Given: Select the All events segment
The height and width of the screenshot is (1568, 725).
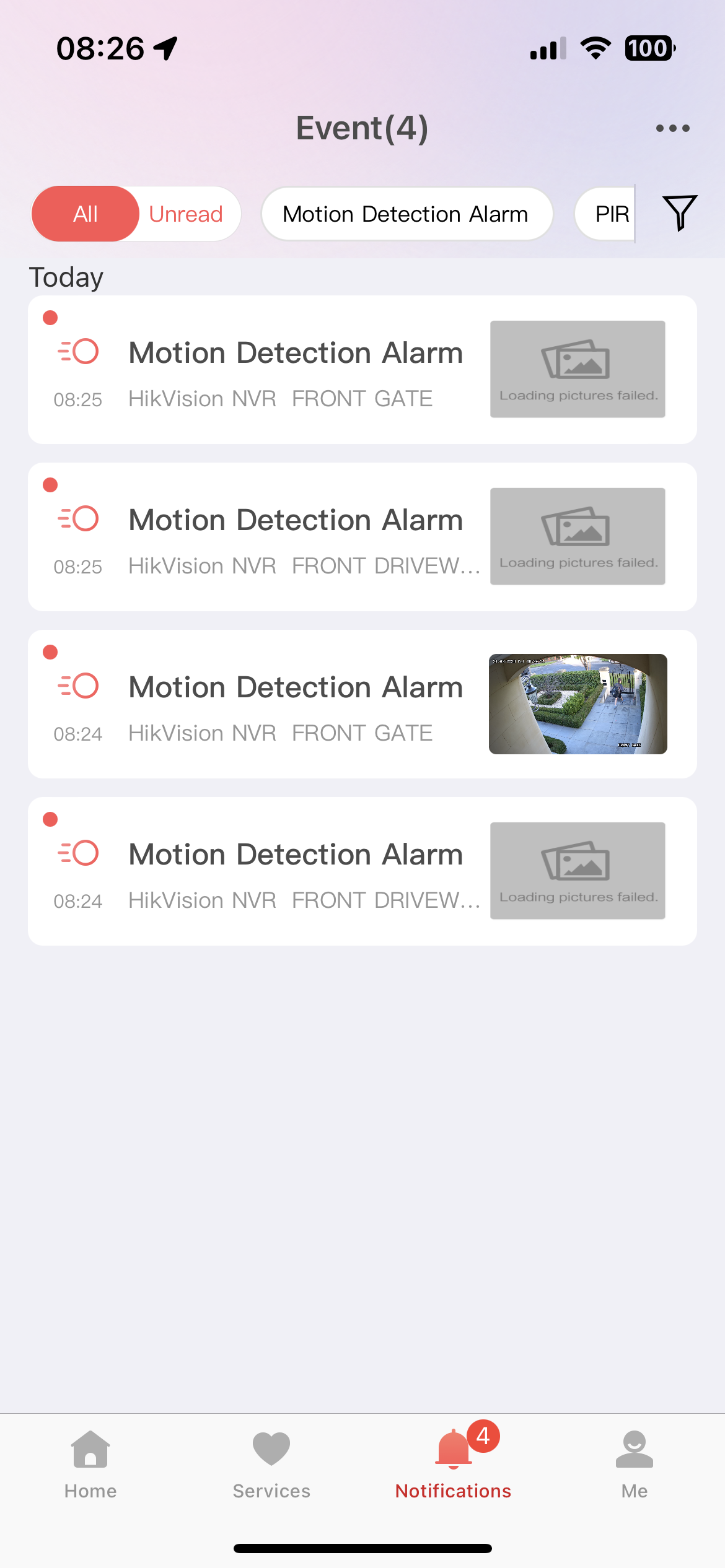Looking at the screenshot, I should pyautogui.click(x=86, y=214).
